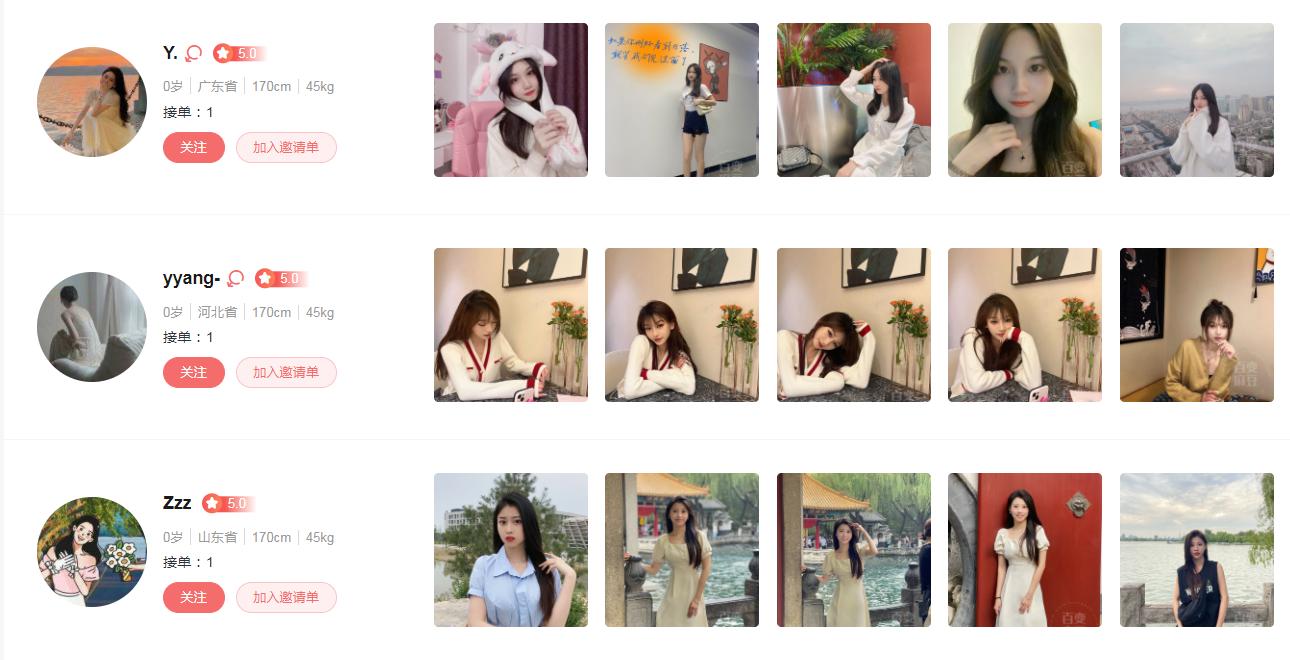Follow user yyang- with 关注 button
The width and height of the screenshot is (1290, 660).
(x=193, y=372)
